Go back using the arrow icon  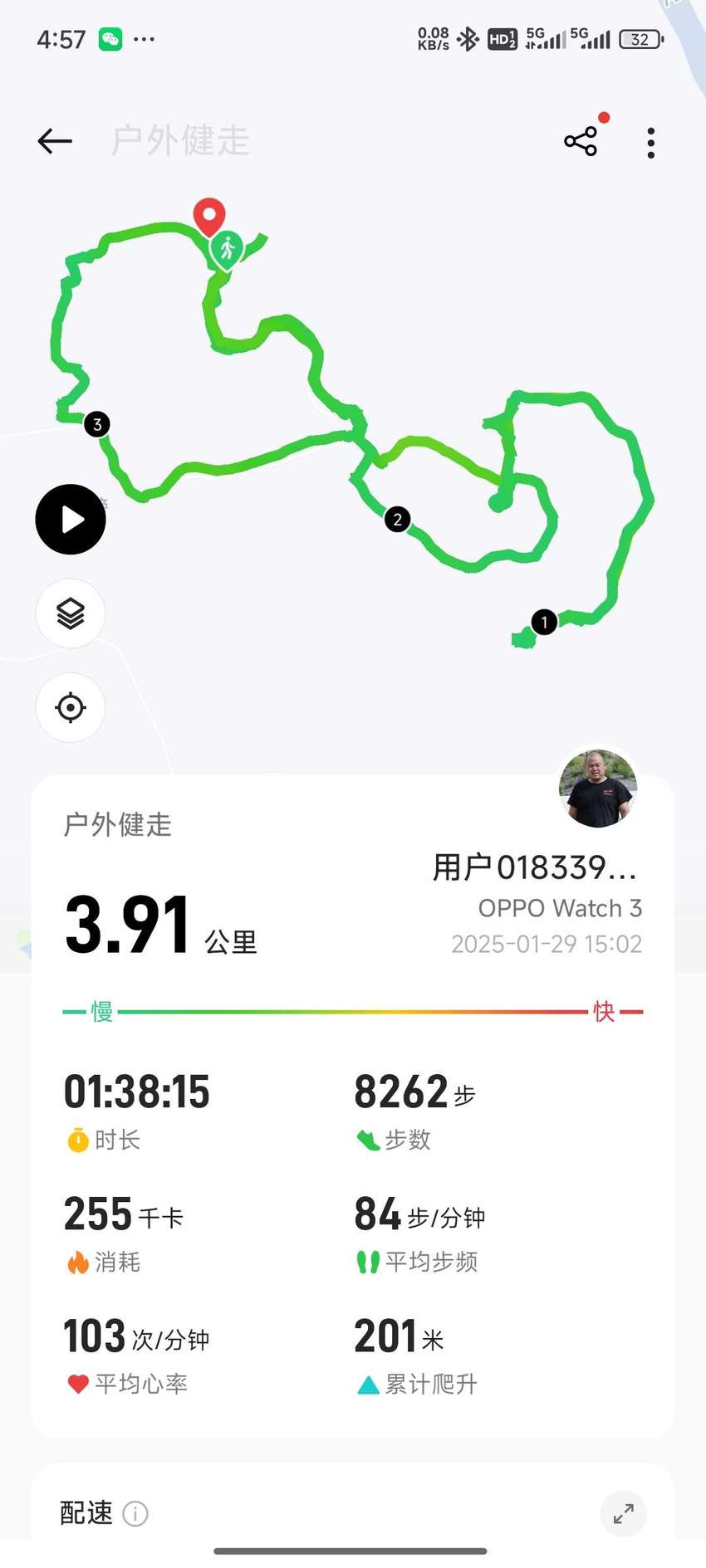click(x=55, y=141)
